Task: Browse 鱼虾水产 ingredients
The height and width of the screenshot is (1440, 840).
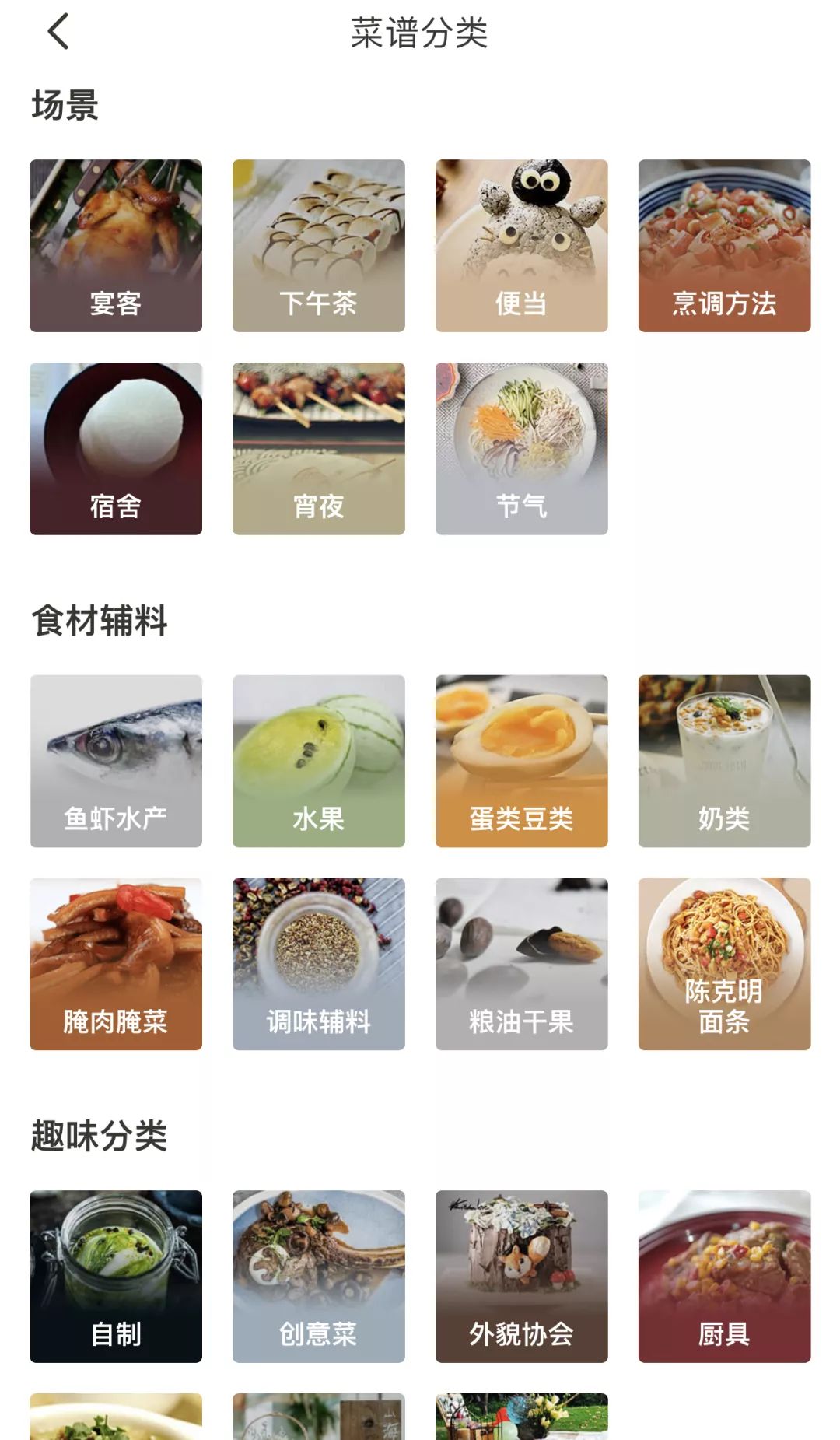Action: tap(116, 761)
